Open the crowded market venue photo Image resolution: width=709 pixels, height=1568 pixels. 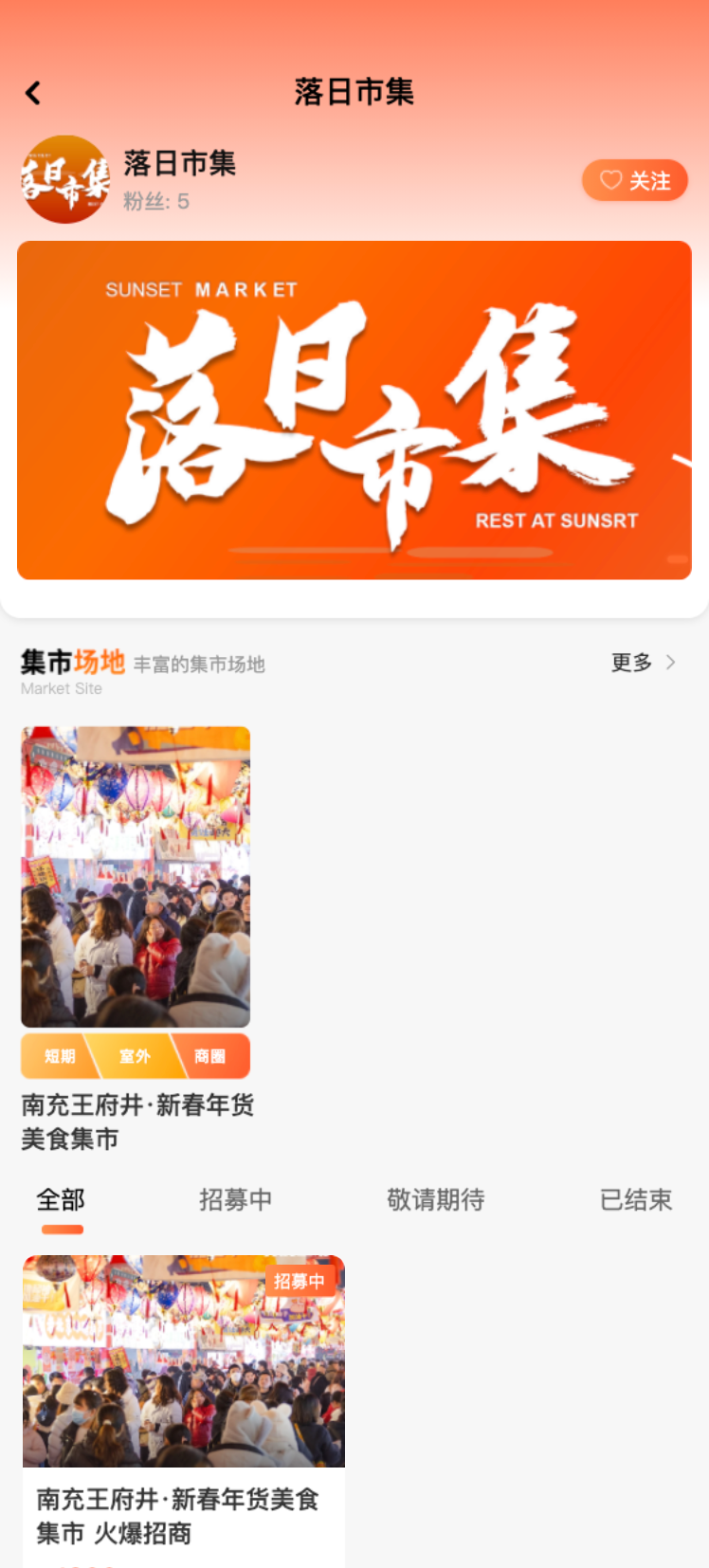pyautogui.click(x=135, y=875)
